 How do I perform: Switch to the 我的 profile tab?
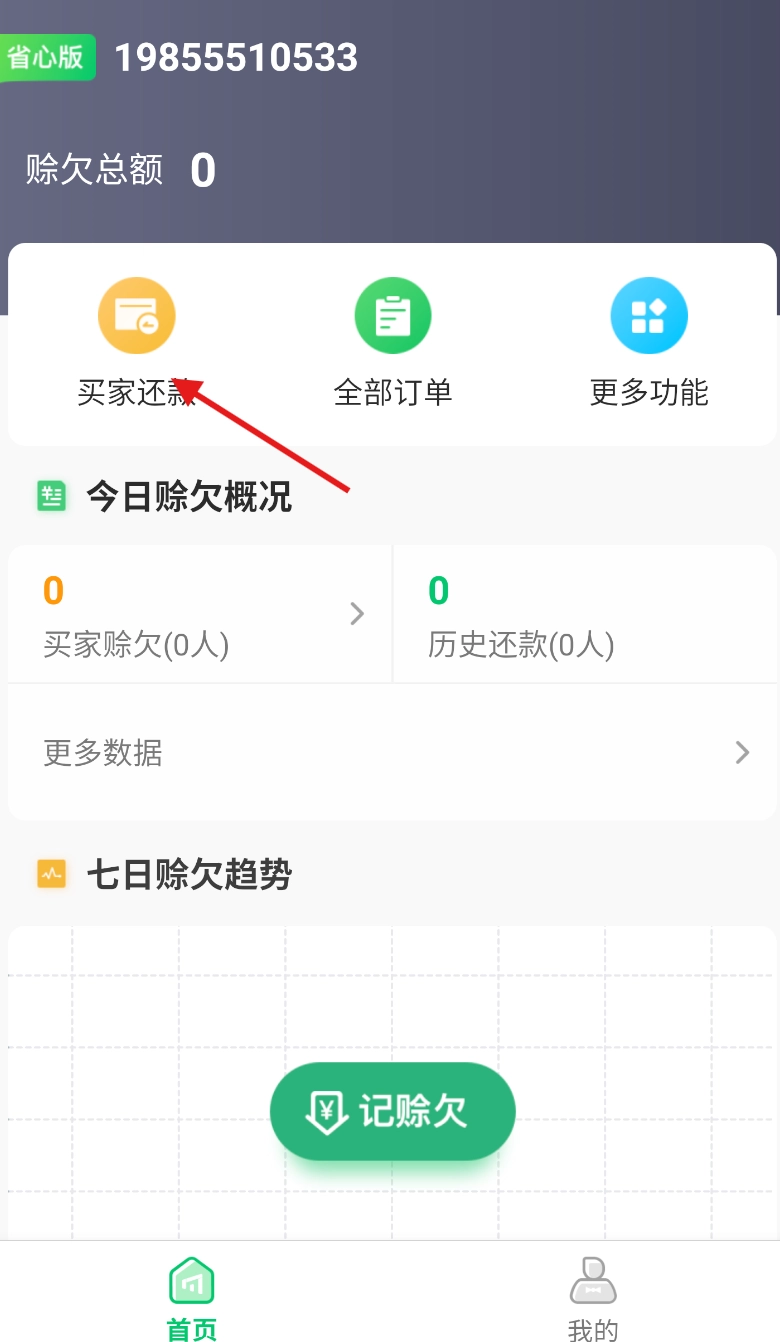pyautogui.click(x=592, y=1296)
